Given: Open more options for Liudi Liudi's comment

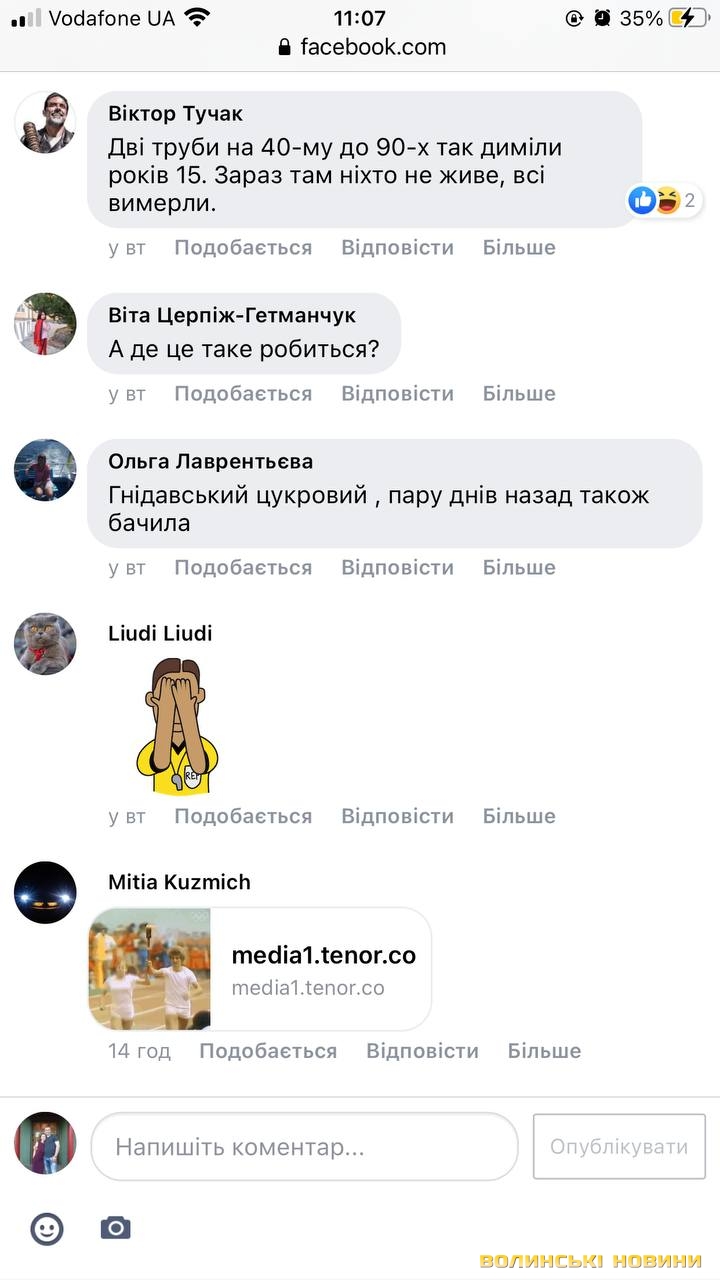Looking at the screenshot, I should pyautogui.click(x=519, y=816).
